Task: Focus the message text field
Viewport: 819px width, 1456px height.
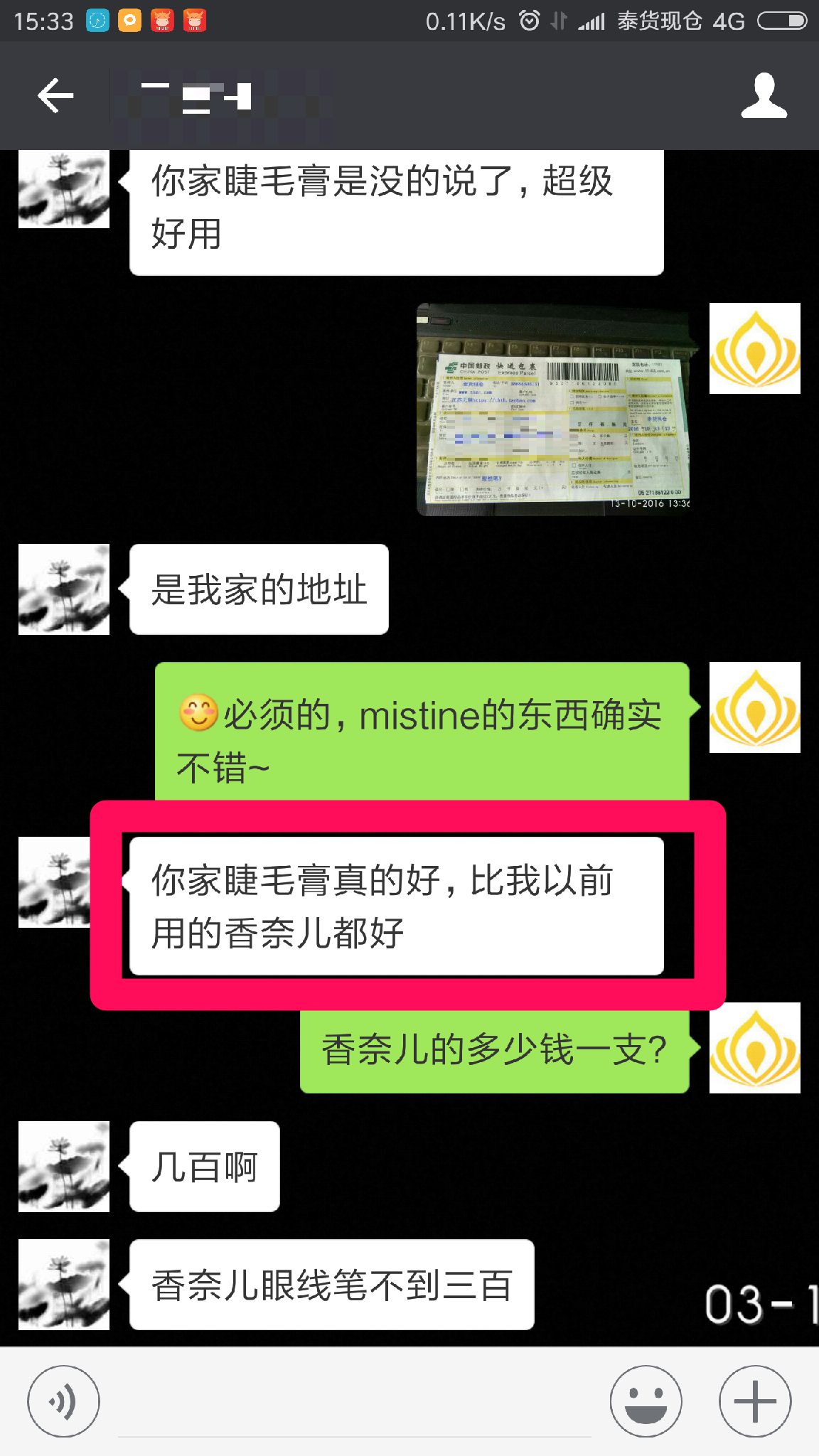Action: pos(354,1404)
